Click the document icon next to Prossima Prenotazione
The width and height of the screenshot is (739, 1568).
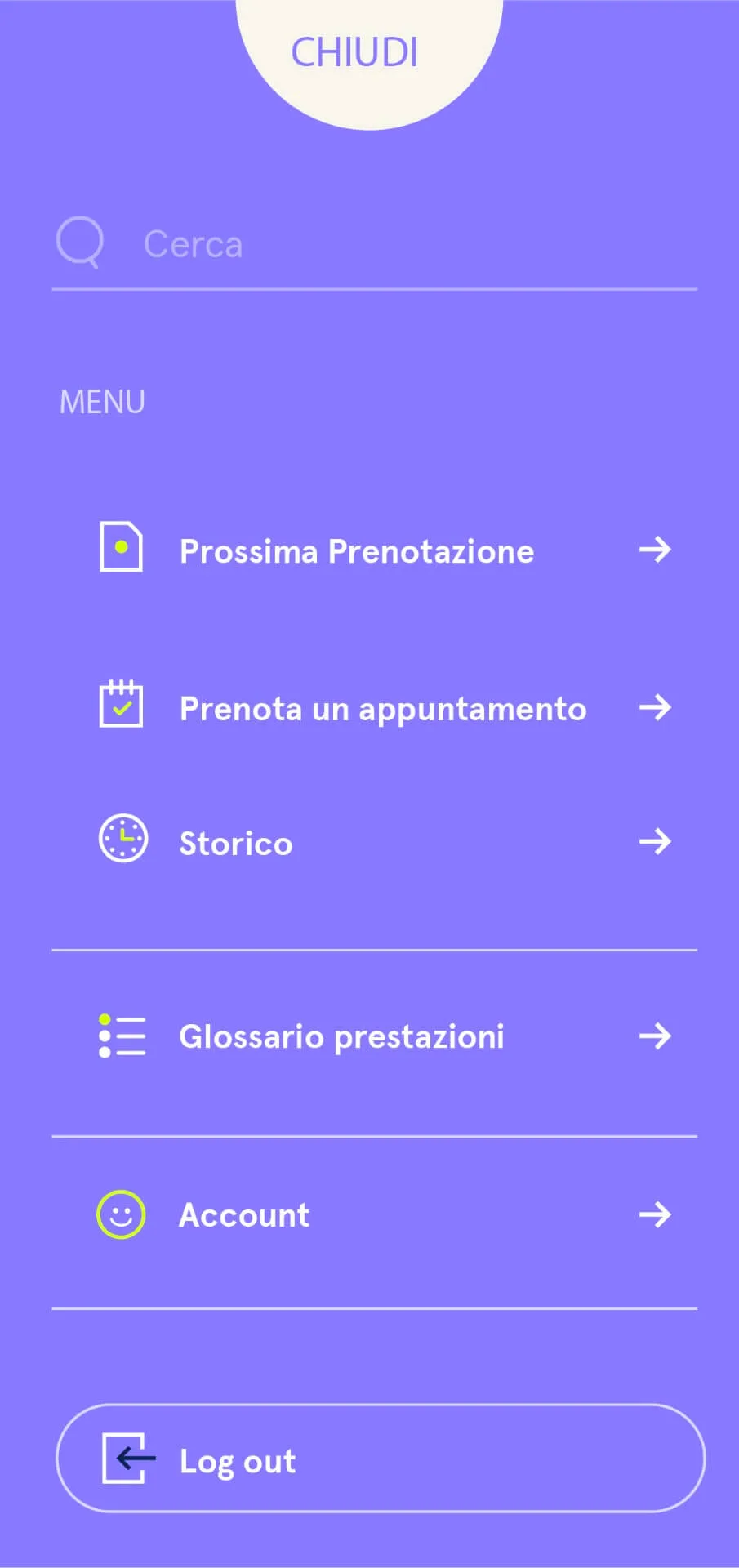coord(121,548)
